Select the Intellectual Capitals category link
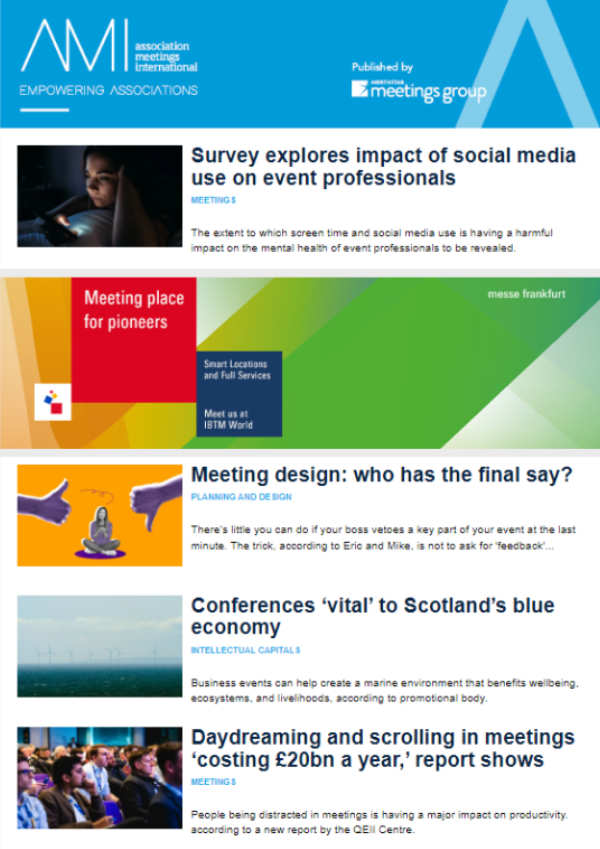 point(245,650)
